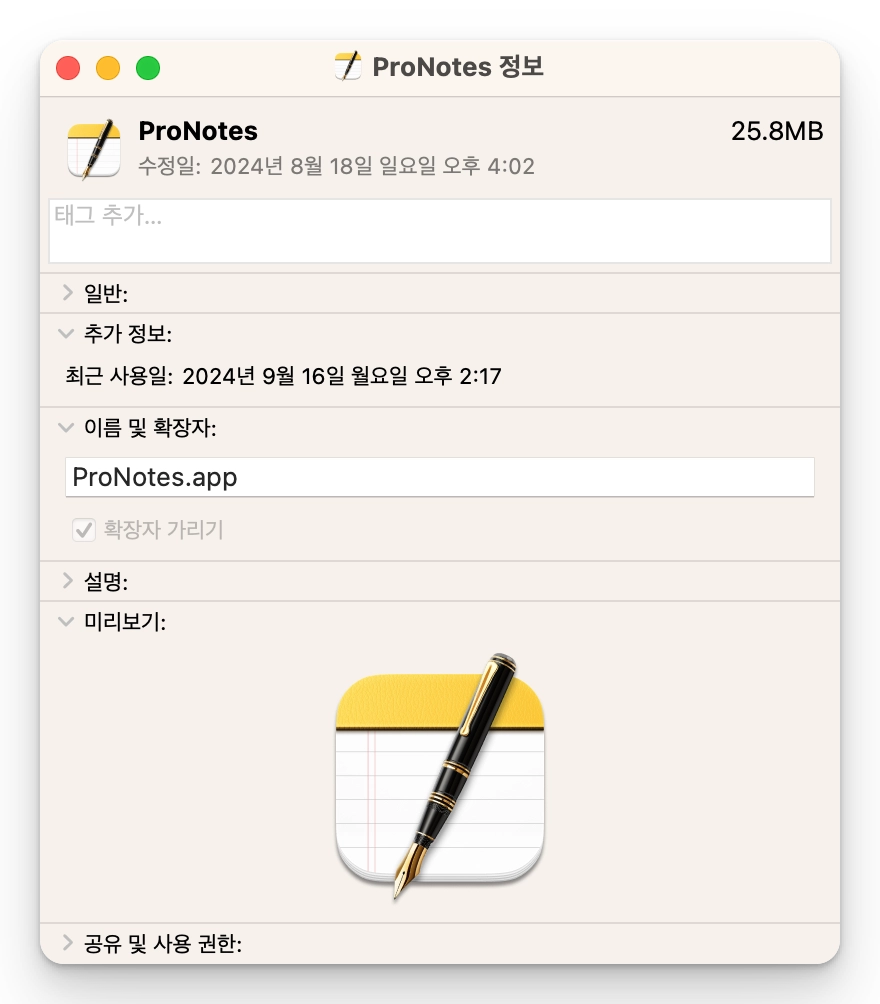Toggle the 확장자 가리기 checkbox

[x=84, y=530]
